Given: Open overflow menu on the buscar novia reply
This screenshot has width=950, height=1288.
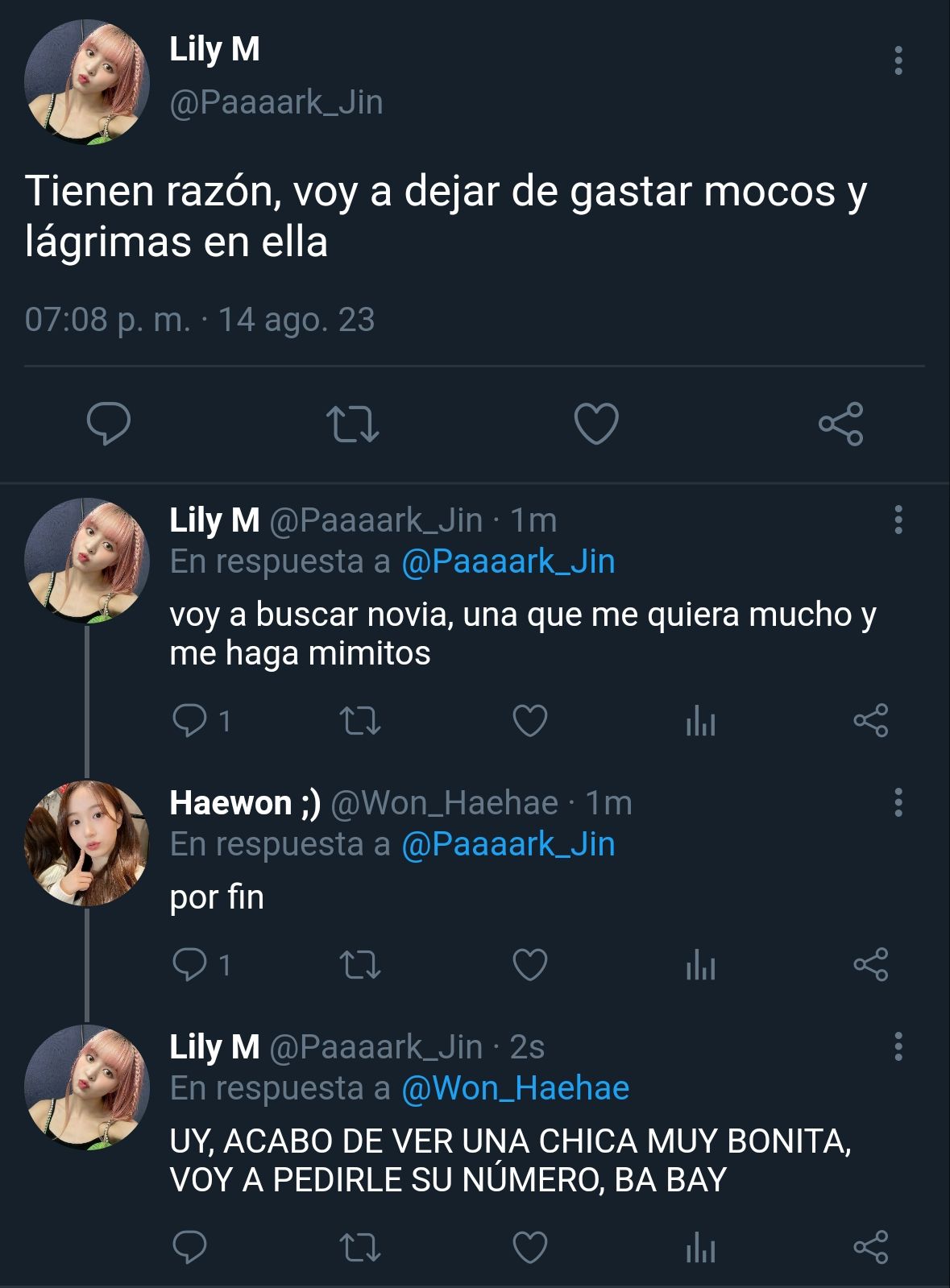Looking at the screenshot, I should coord(898,520).
